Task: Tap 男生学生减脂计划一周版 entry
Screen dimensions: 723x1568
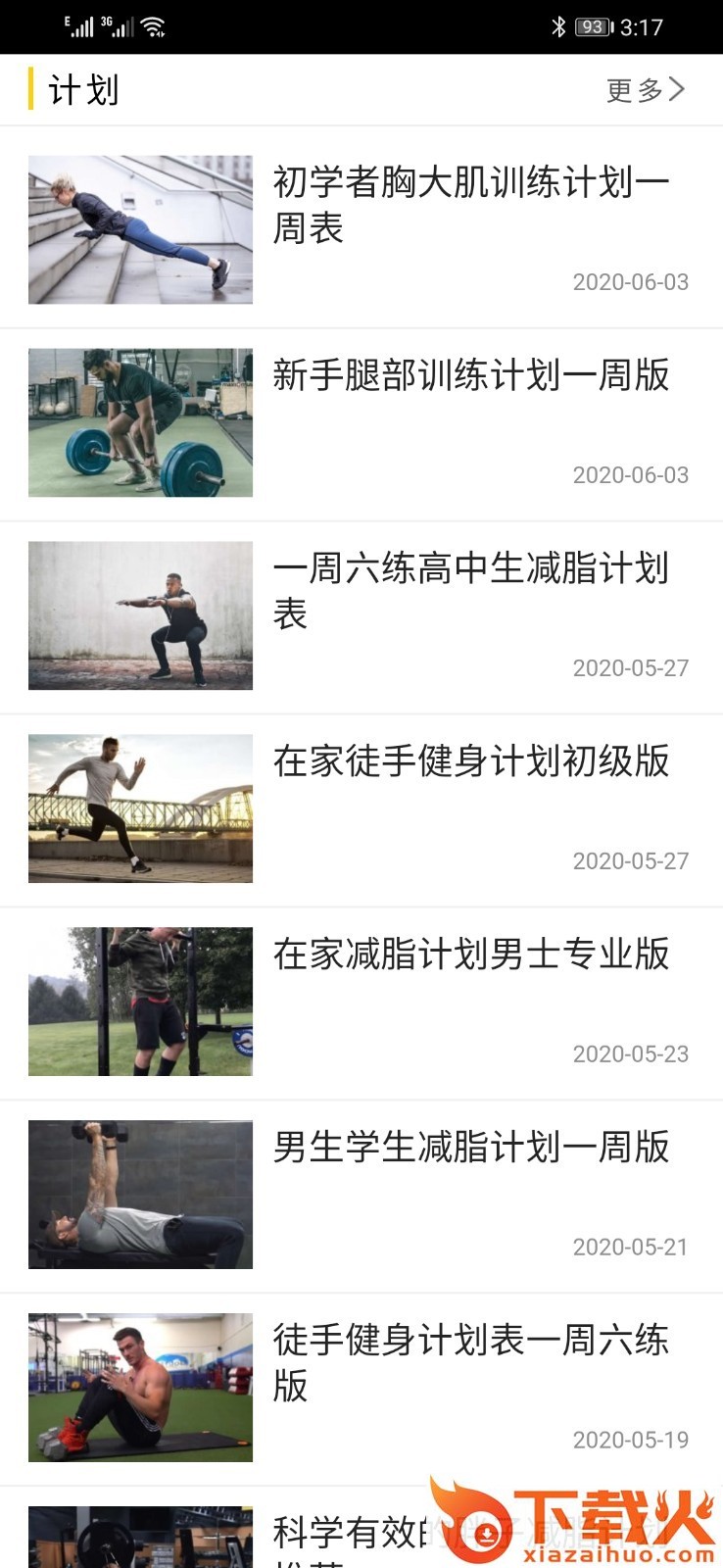Action: pos(470,1148)
